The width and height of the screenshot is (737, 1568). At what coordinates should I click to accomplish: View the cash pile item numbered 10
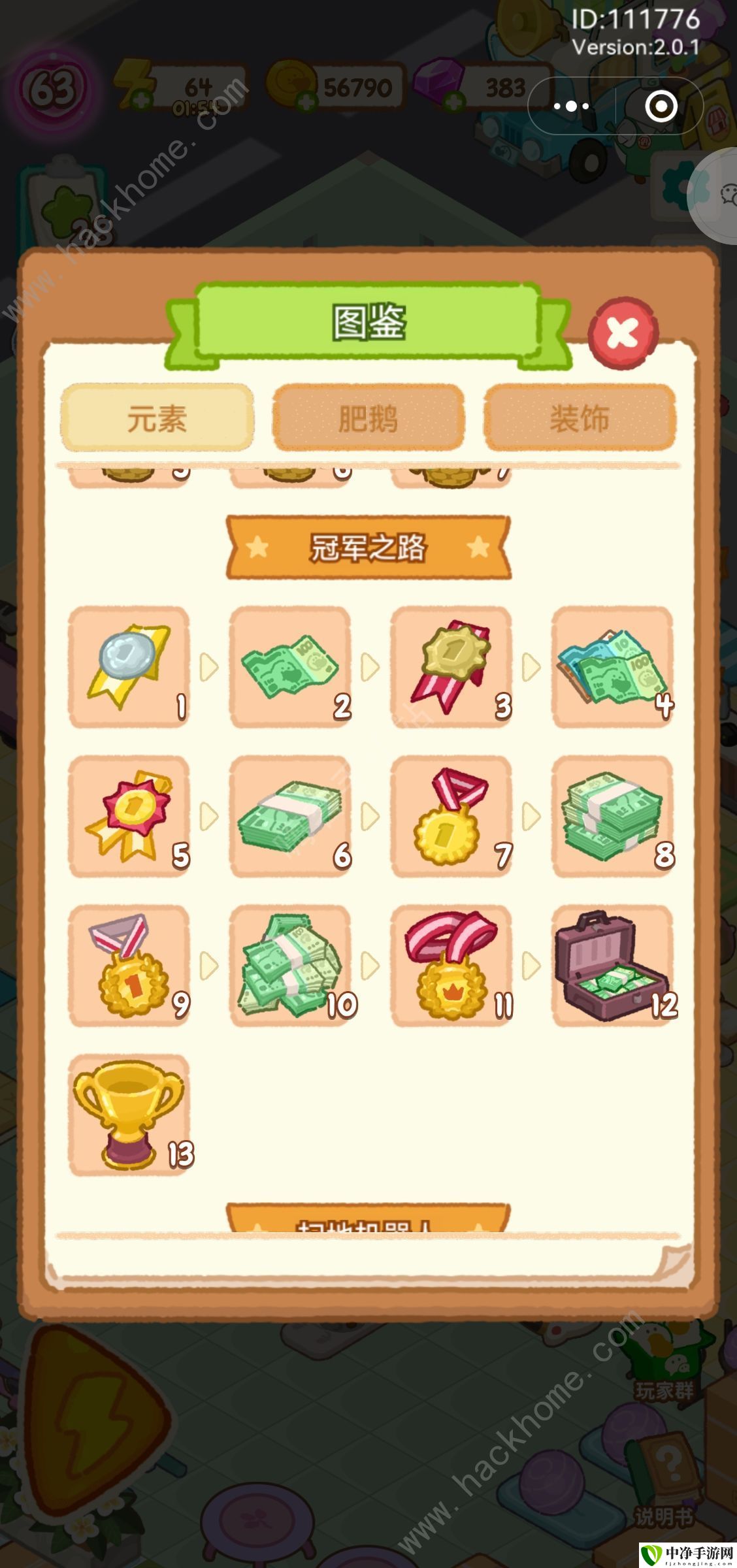[290, 965]
